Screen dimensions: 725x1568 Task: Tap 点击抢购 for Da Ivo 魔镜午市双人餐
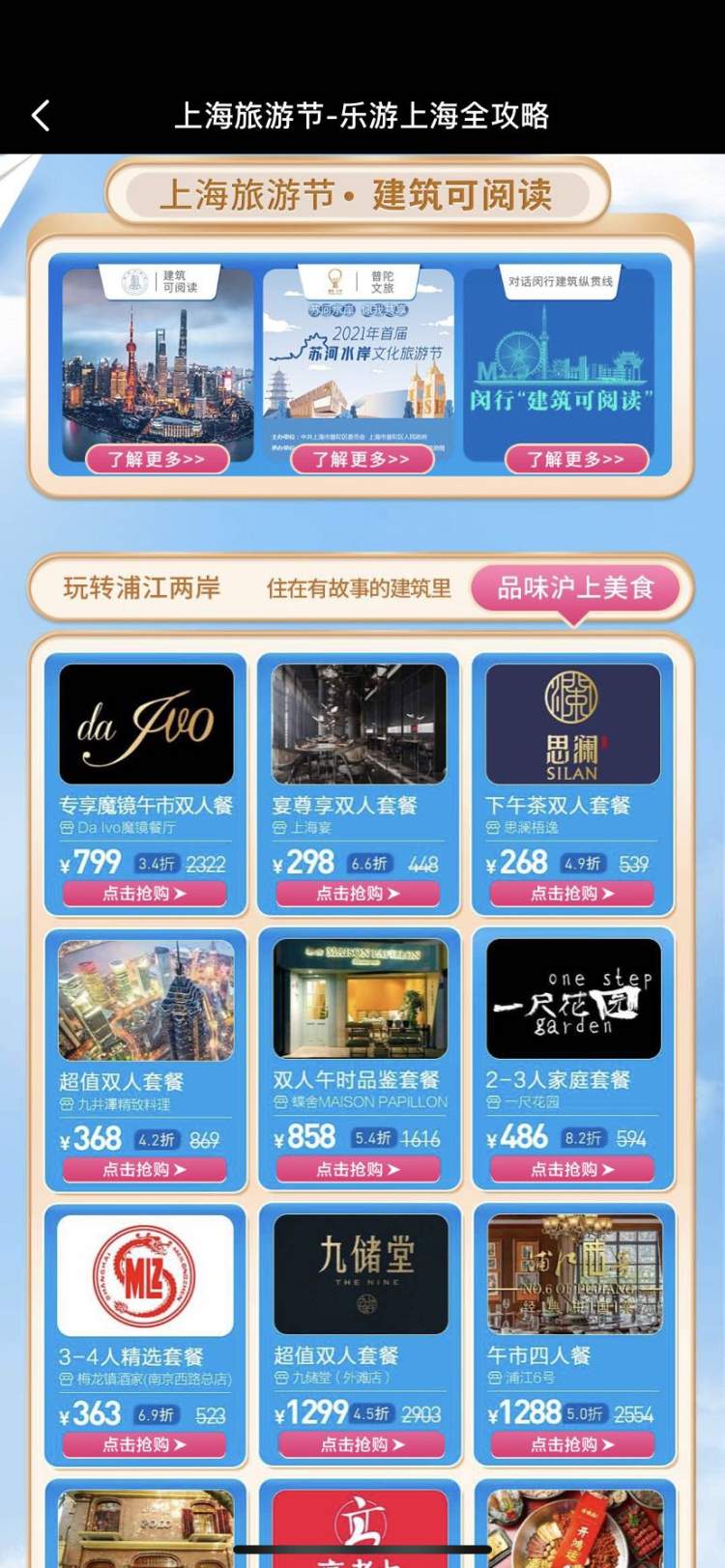pyautogui.click(x=145, y=894)
